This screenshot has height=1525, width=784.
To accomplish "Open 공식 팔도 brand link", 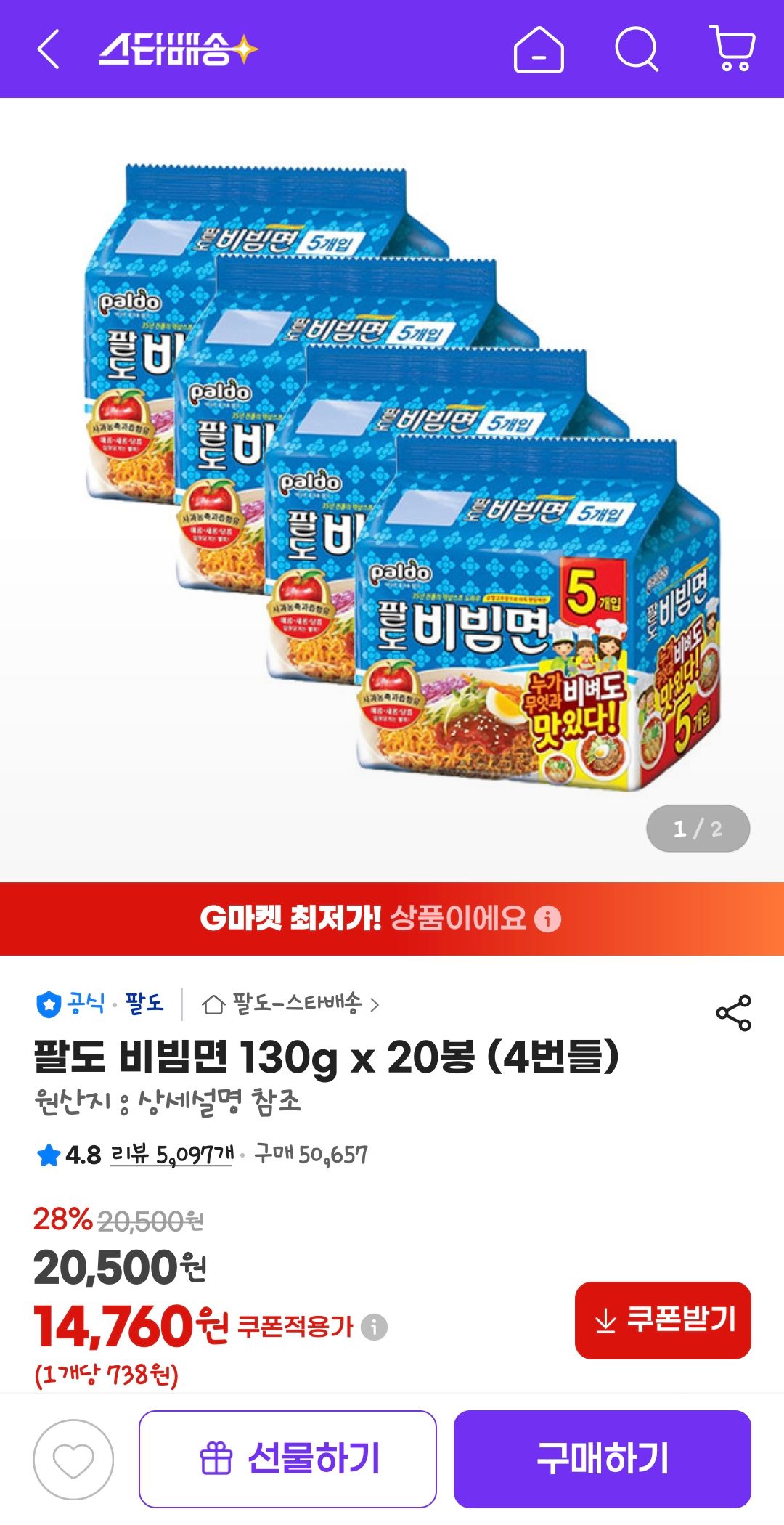I will tap(100, 1004).
